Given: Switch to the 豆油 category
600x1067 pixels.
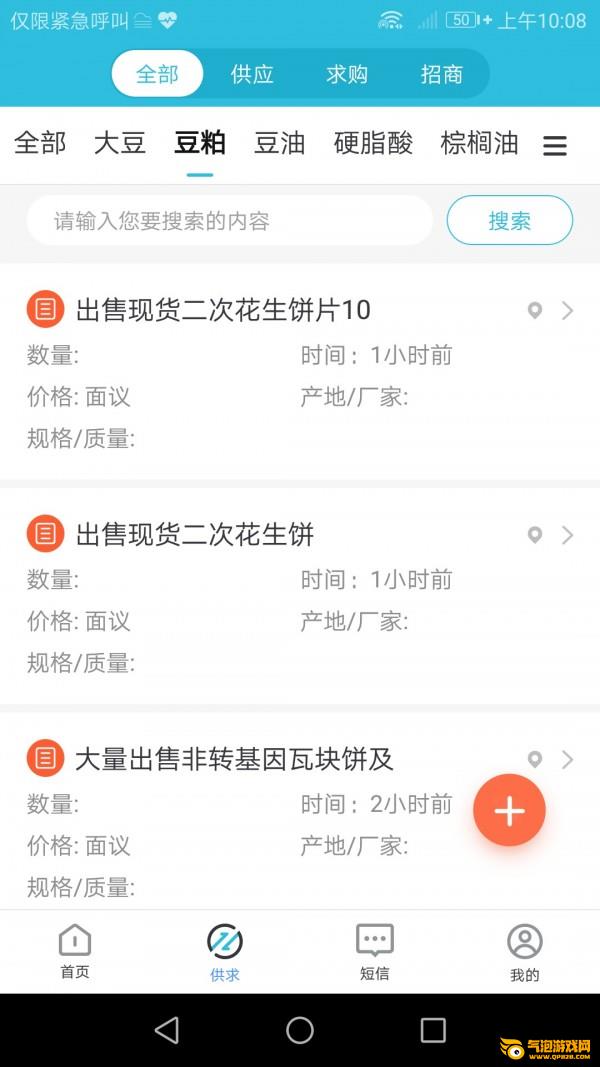Looking at the screenshot, I should [279, 144].
